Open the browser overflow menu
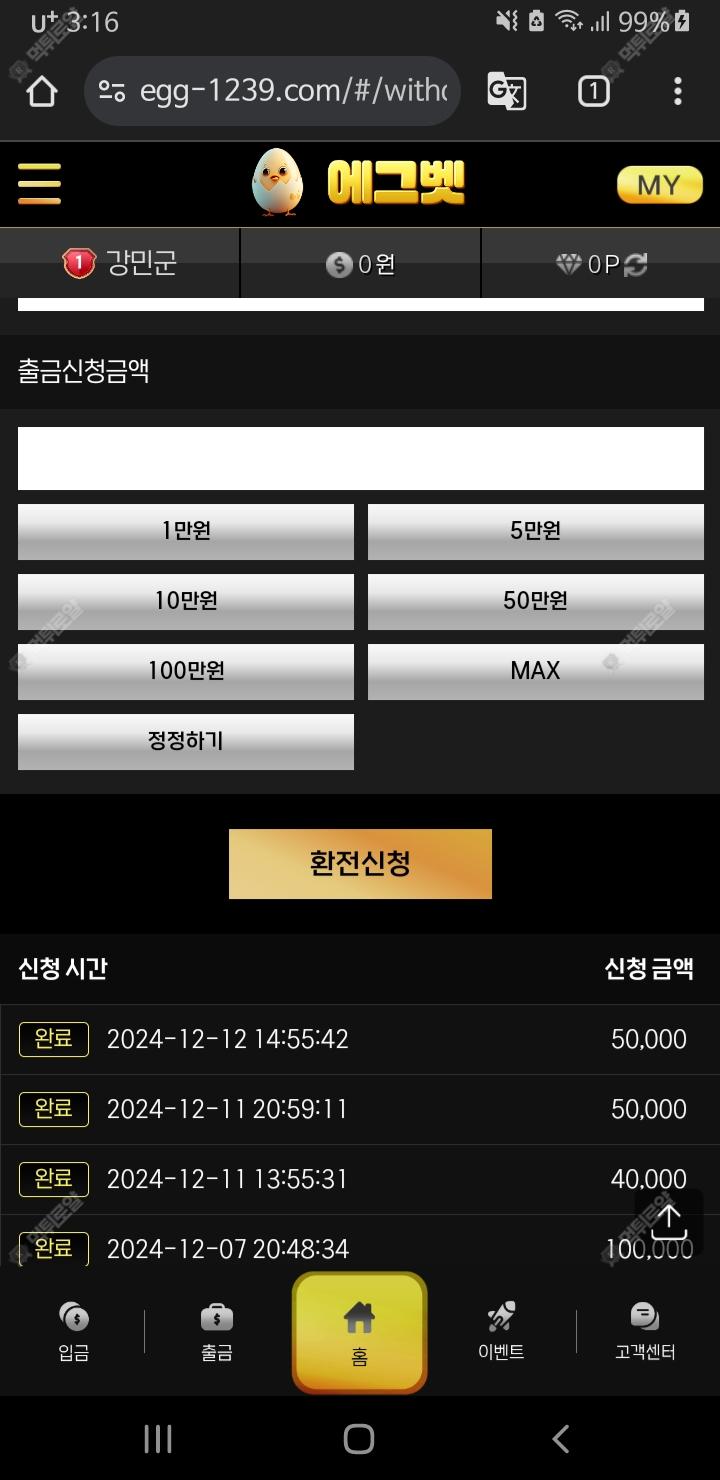This screenshot has width=720, height=1480. click(x=677, y=92)
